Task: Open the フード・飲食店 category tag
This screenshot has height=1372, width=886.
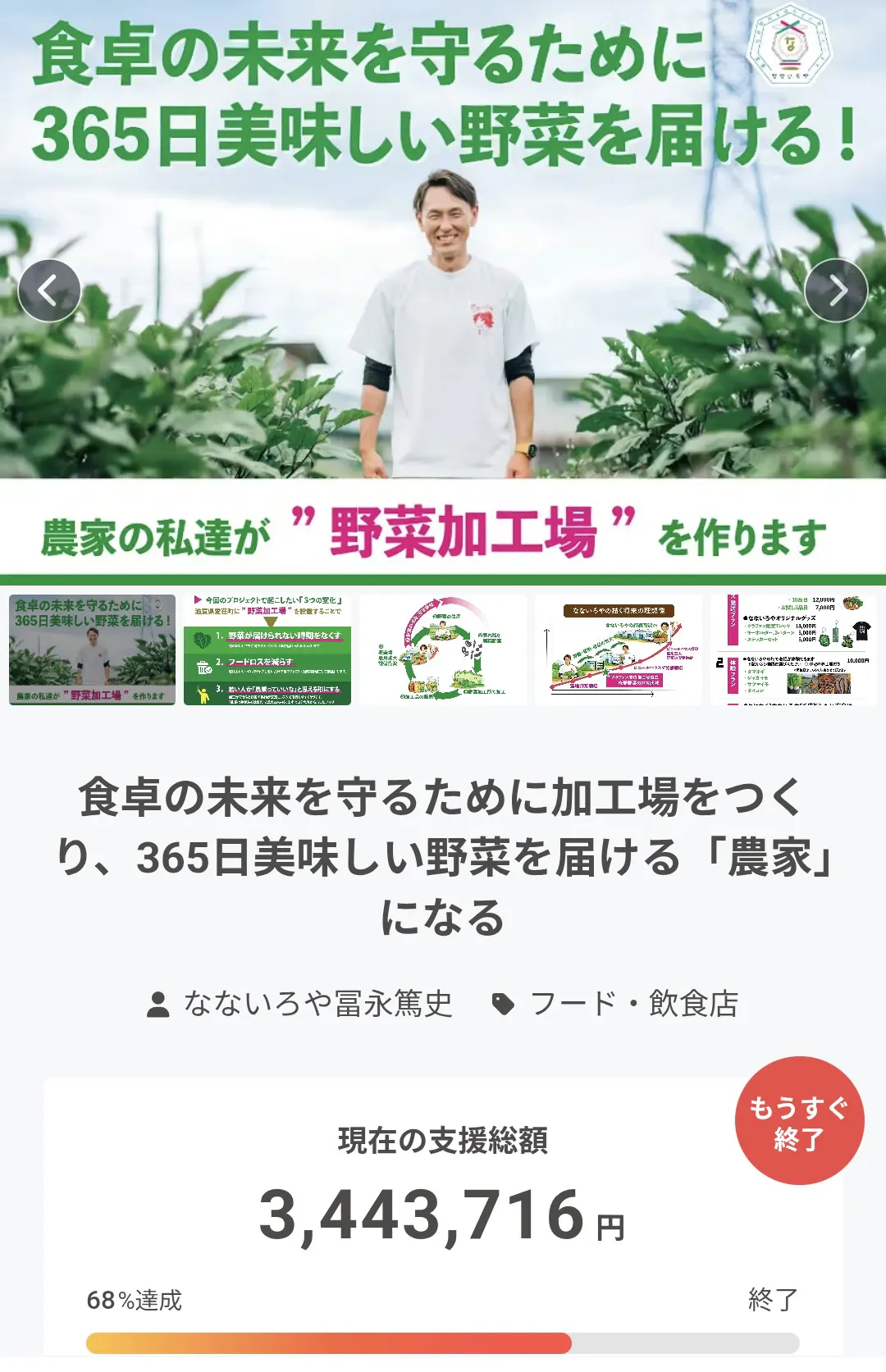Action: pyautogui.click(x=633, y=1004)
